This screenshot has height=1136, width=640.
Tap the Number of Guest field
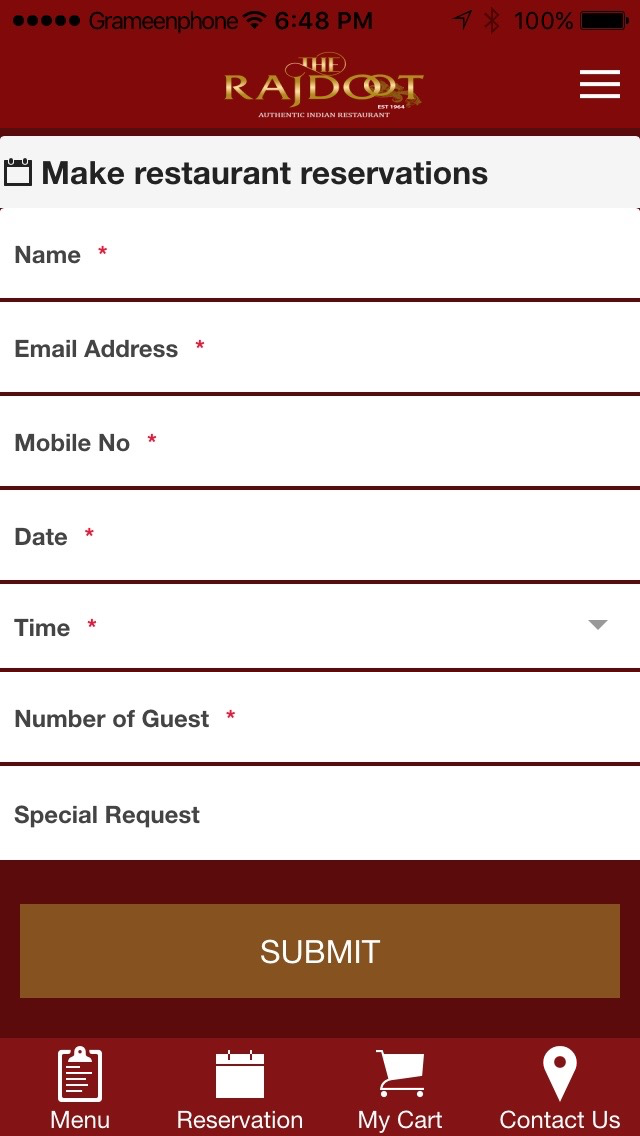(x=320, y=719)
